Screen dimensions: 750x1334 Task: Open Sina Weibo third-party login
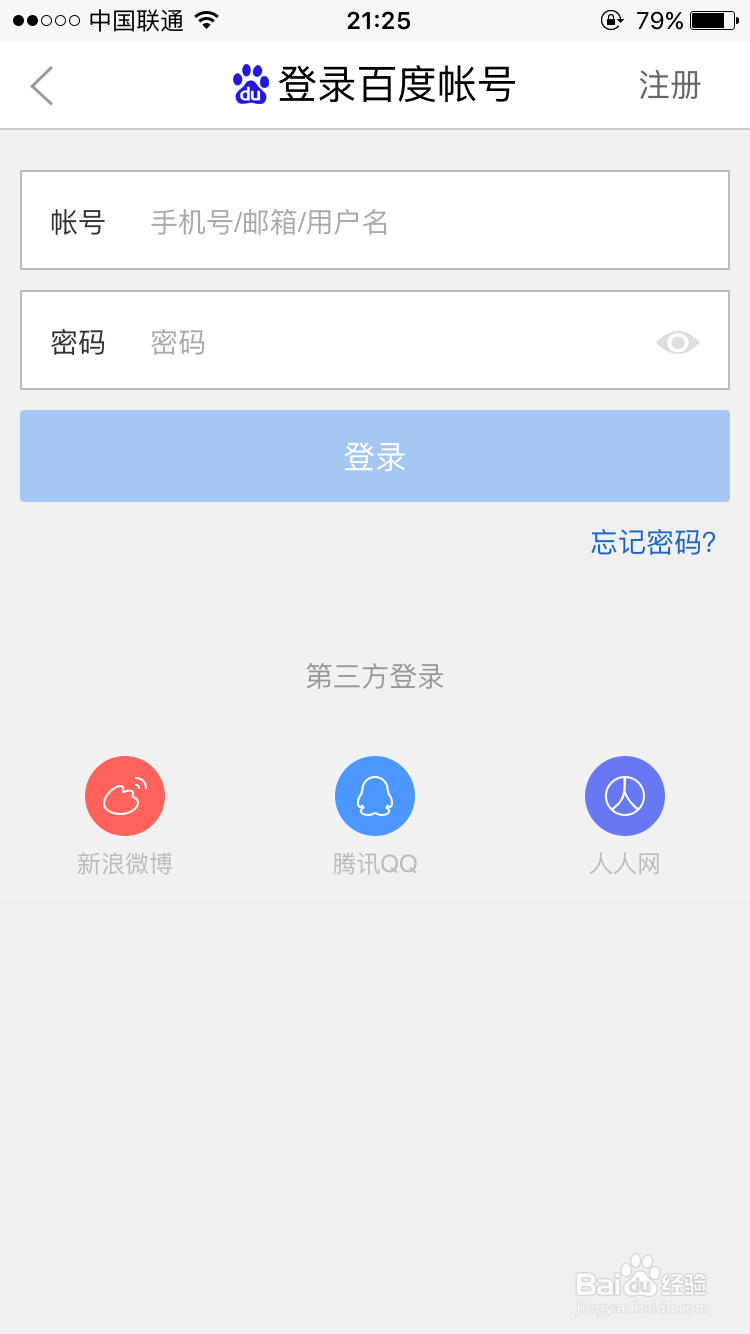124,795
